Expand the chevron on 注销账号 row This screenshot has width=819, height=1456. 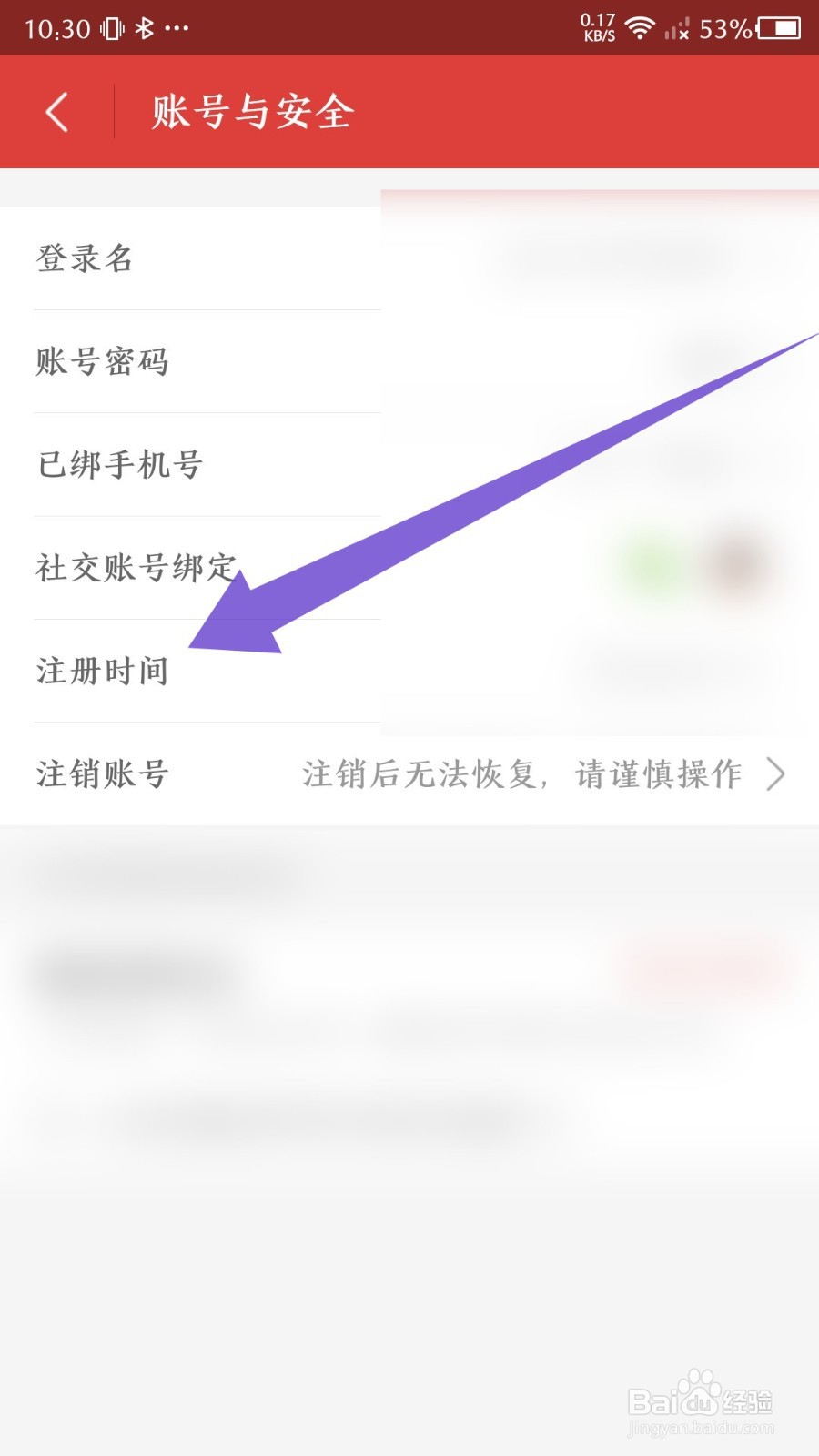[778, 774]
